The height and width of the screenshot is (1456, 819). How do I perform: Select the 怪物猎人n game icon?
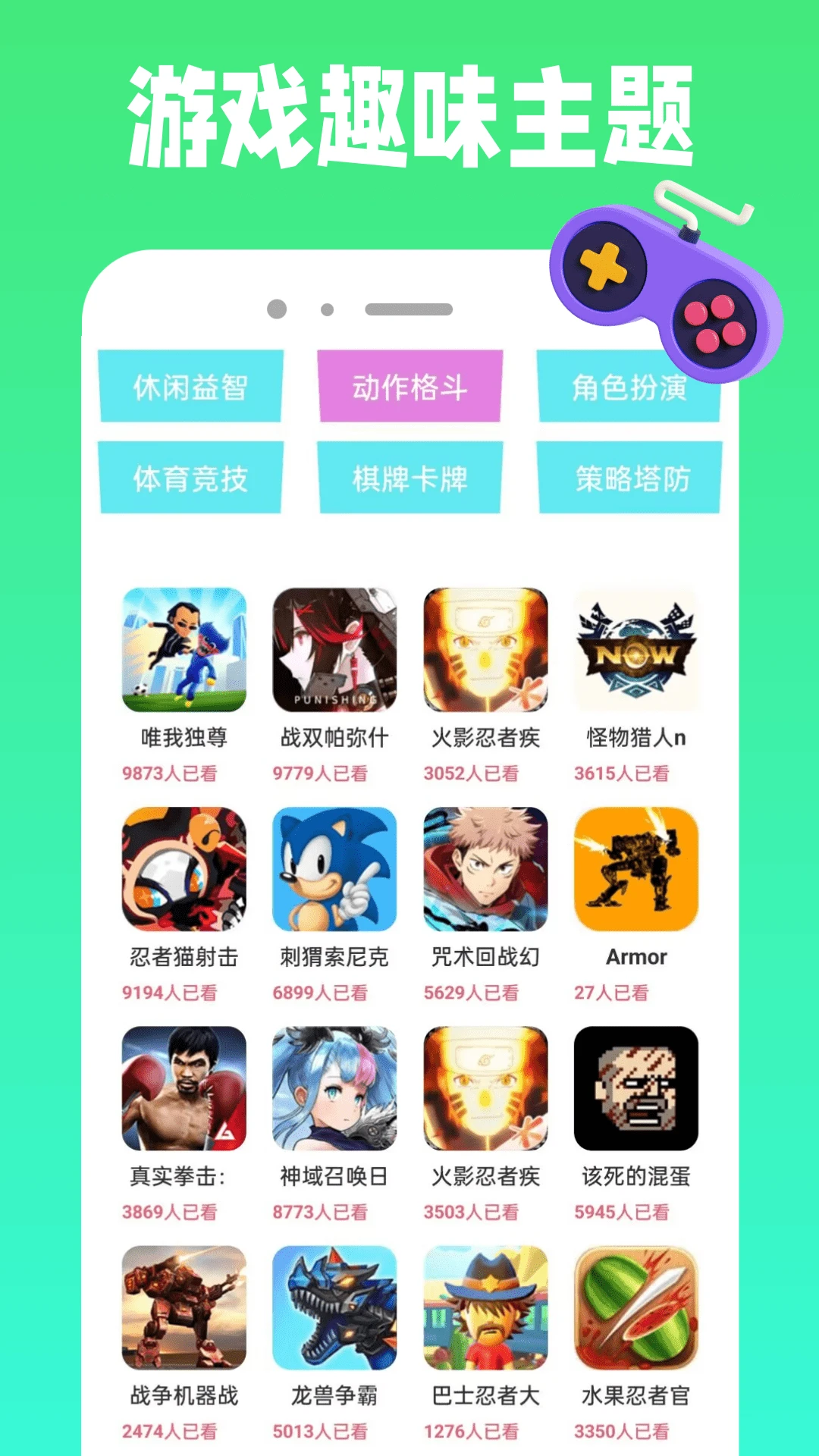coord(635,651)
